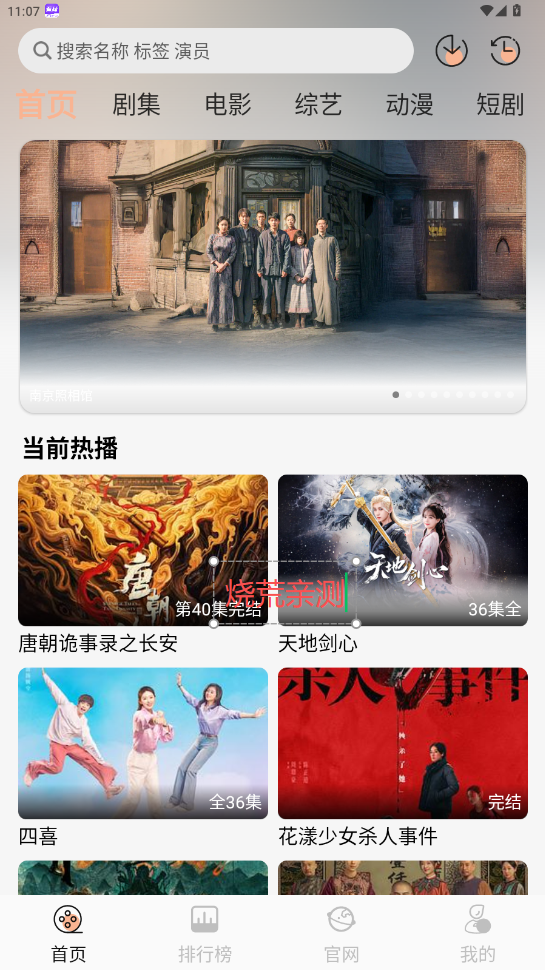The height and width of the screenshot is (970, 545).
Task: Open 花漾少女杀人事件 card
Action: point(403,757)
